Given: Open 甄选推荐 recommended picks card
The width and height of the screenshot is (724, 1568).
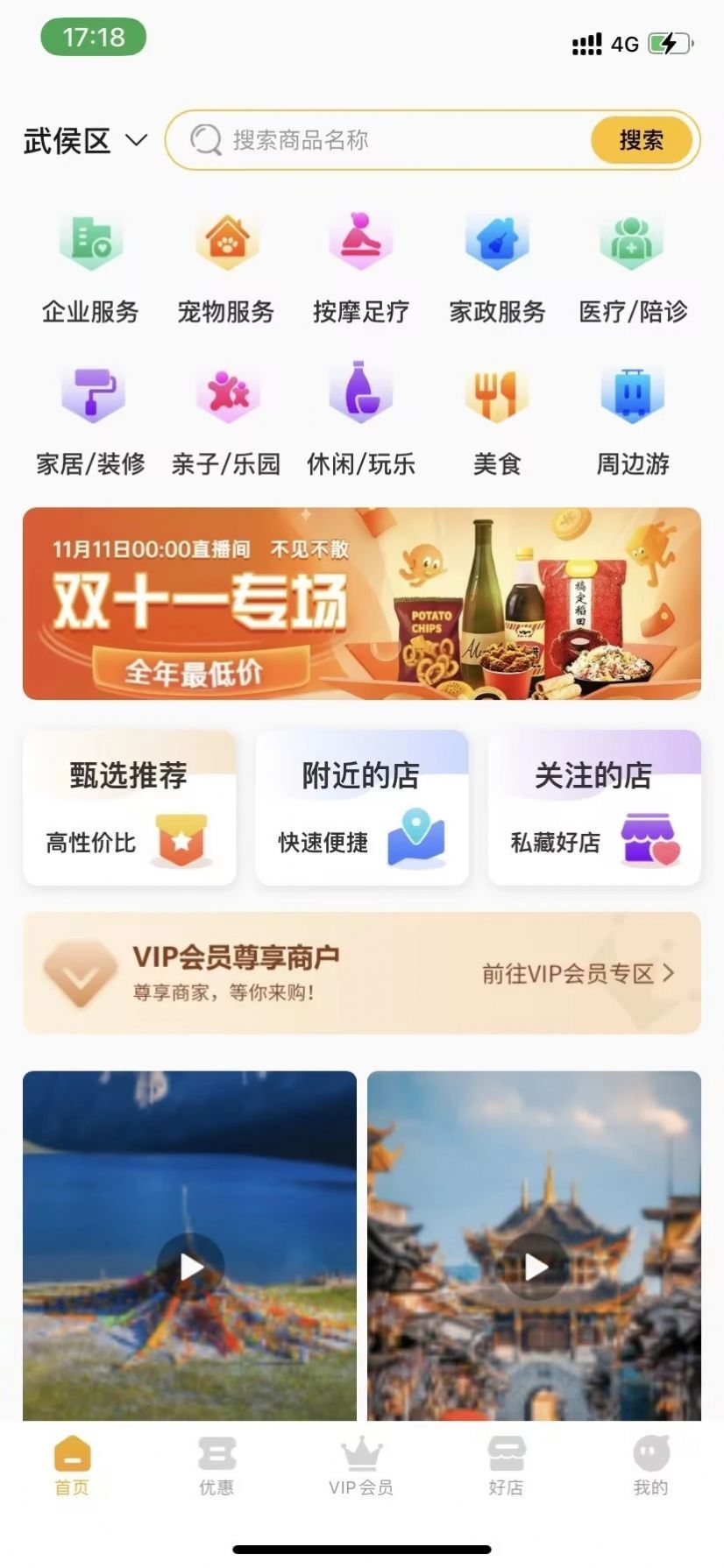Looking at the screenshot, I should tap(130, 805).
